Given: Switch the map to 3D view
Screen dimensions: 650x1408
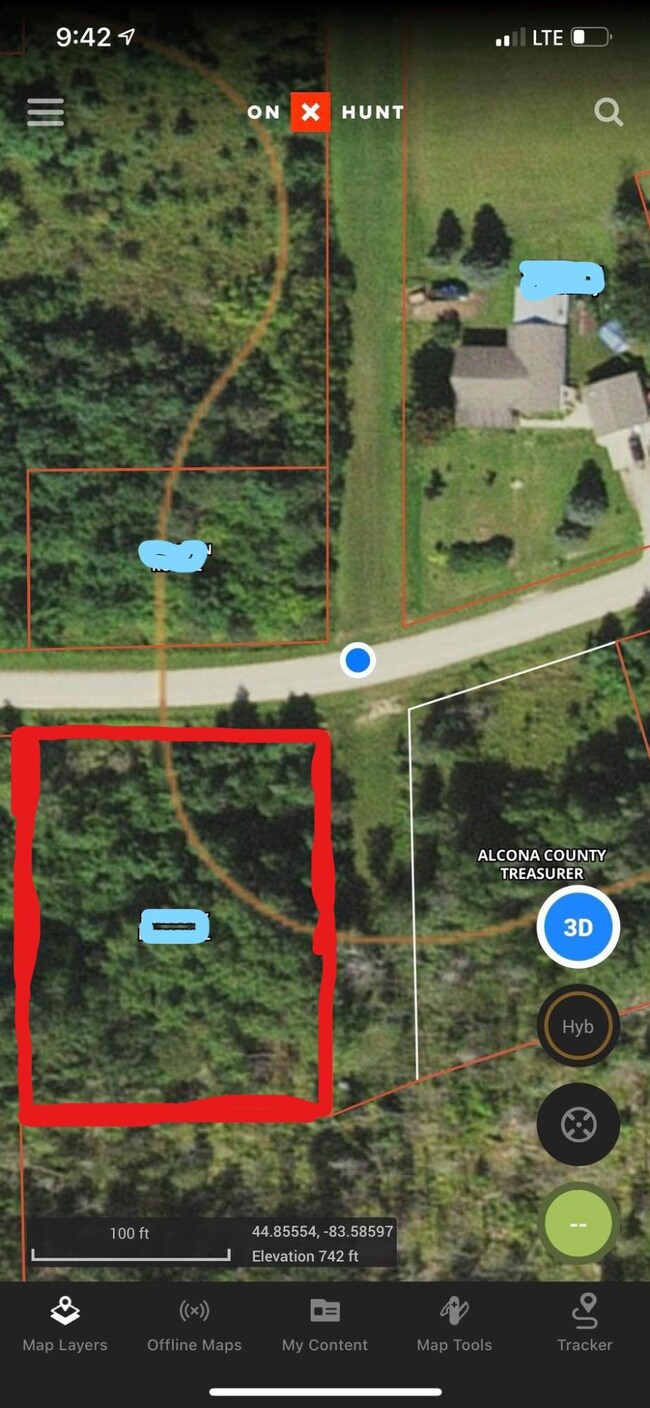Looking at the screenshot, I should point(578,927).
